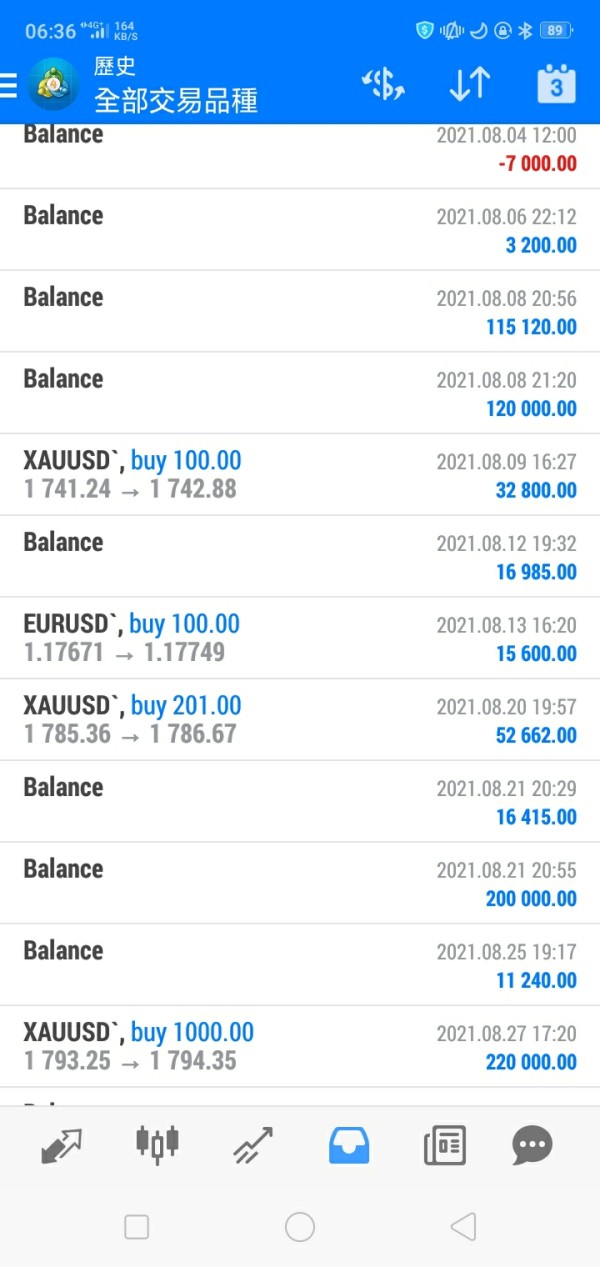The height and width of the screenshot is (1267, 600).
Task: Expand the EURUSD buy 100.00 trade
Action: (300, 638)
